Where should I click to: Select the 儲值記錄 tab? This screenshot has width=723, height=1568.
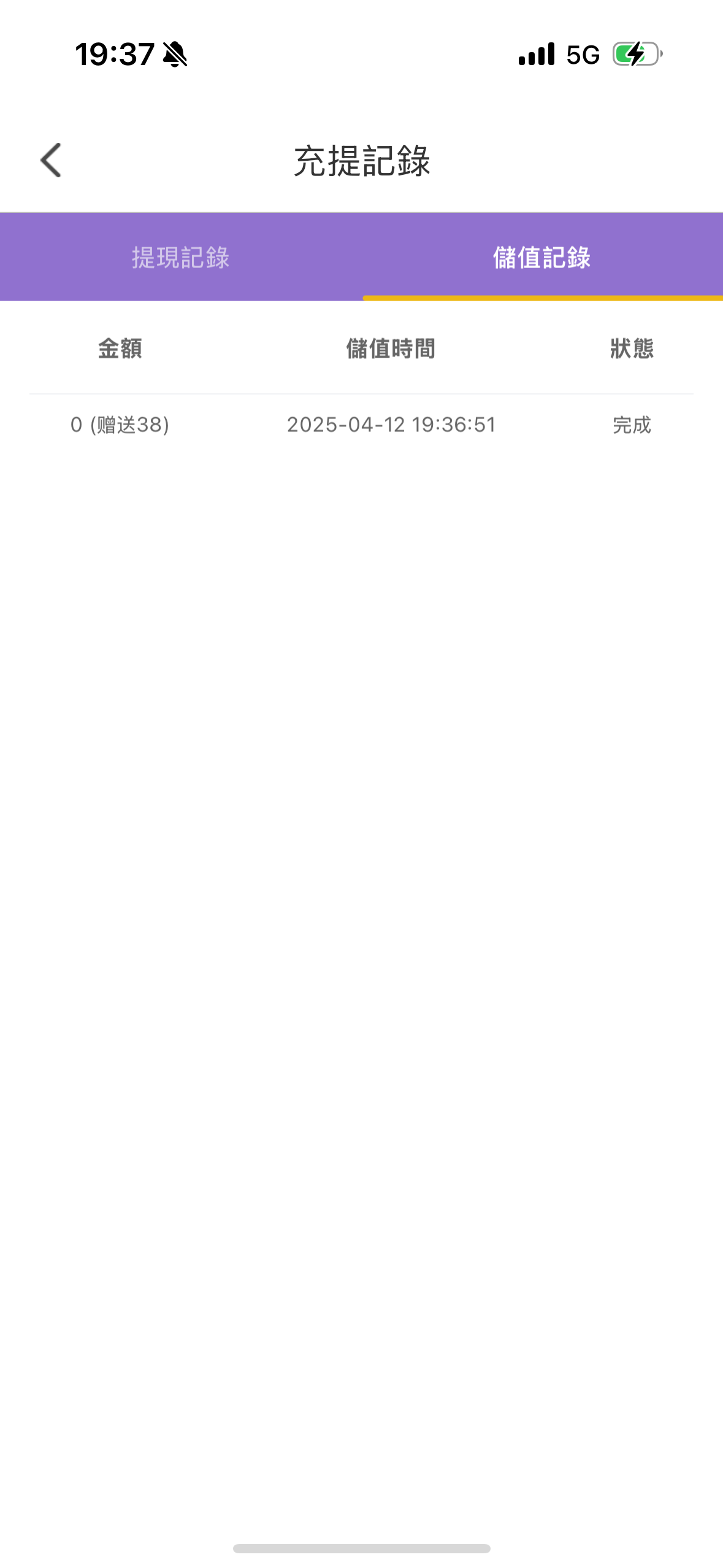[541, 258]
